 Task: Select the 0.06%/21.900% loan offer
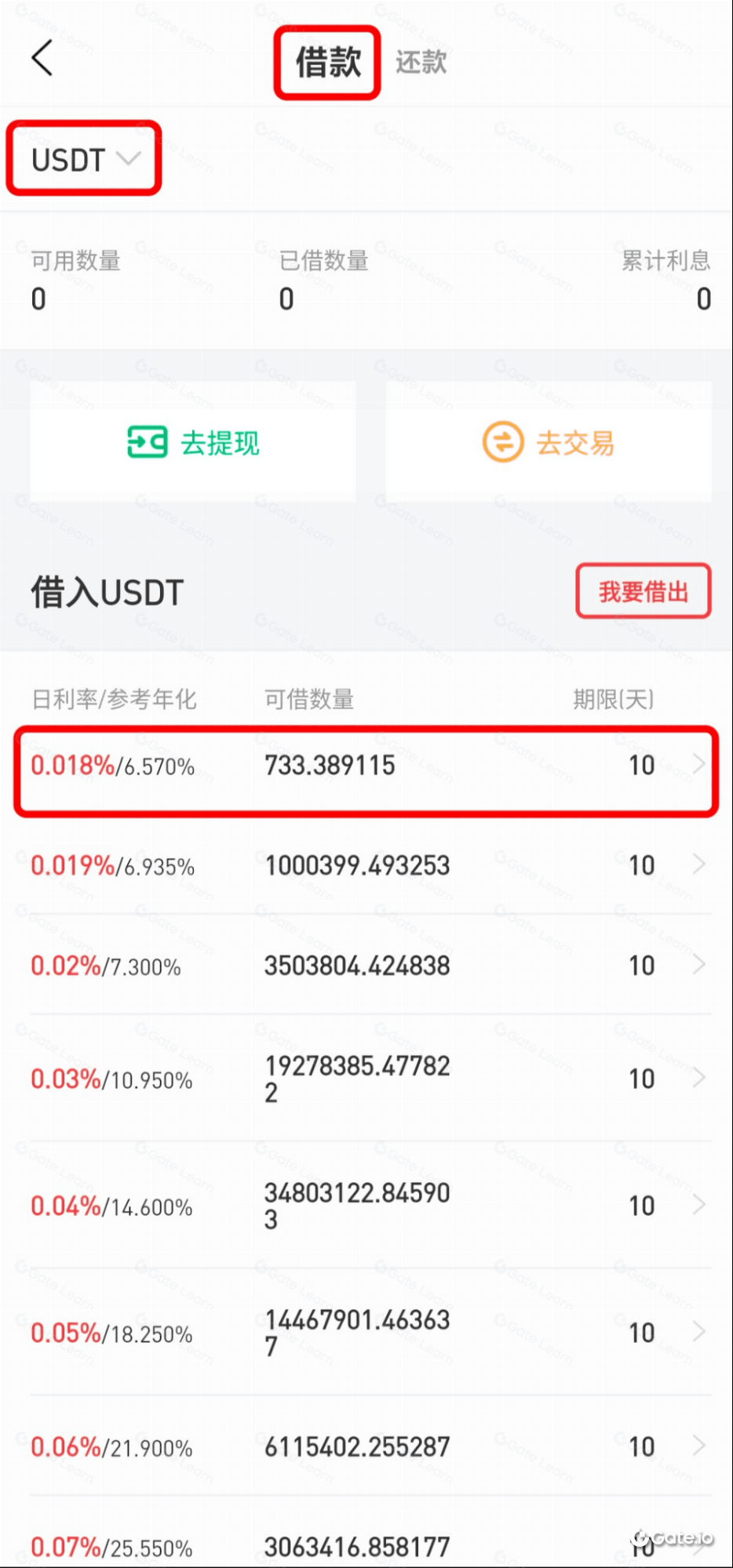pyautogui.click(x=366, y=1447)
